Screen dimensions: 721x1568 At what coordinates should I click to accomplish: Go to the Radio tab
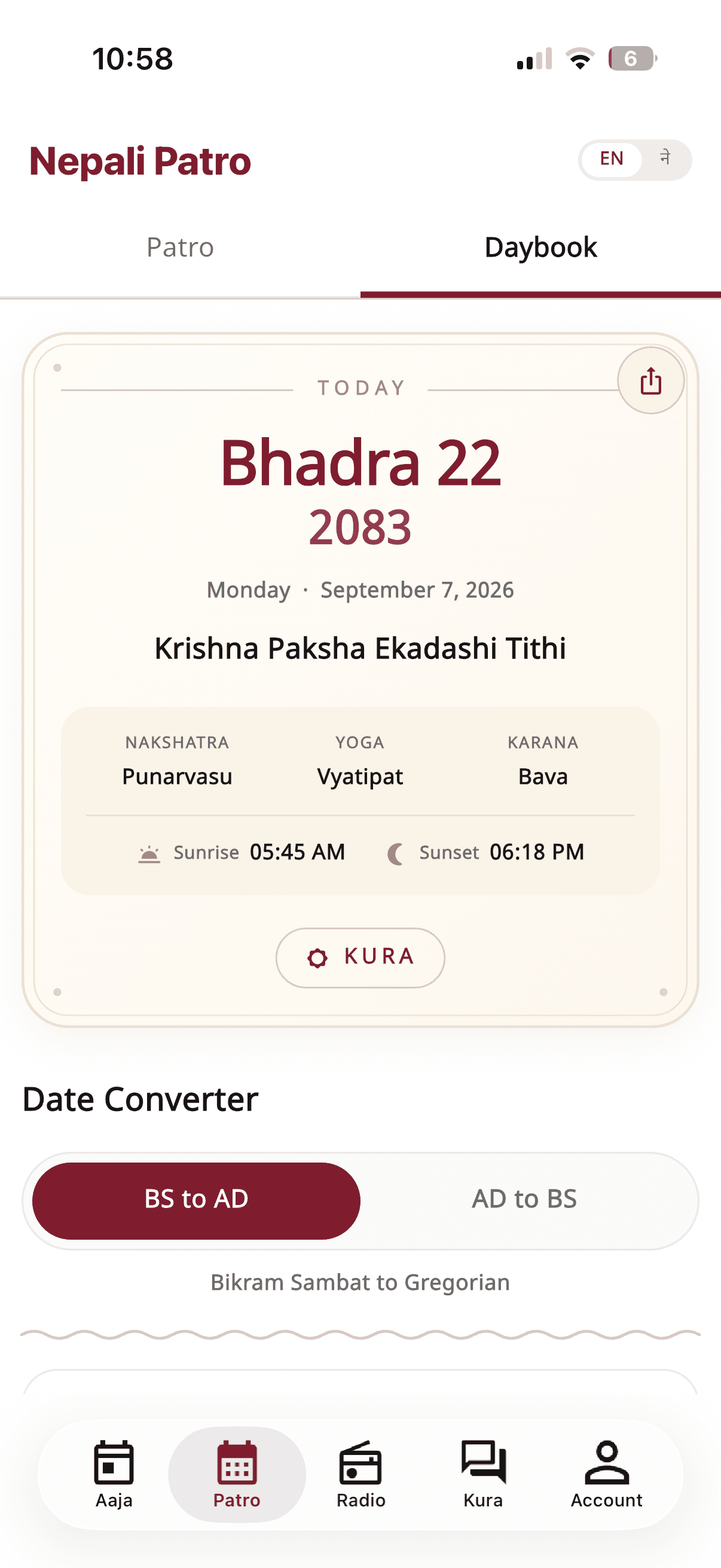(361, 1474)
